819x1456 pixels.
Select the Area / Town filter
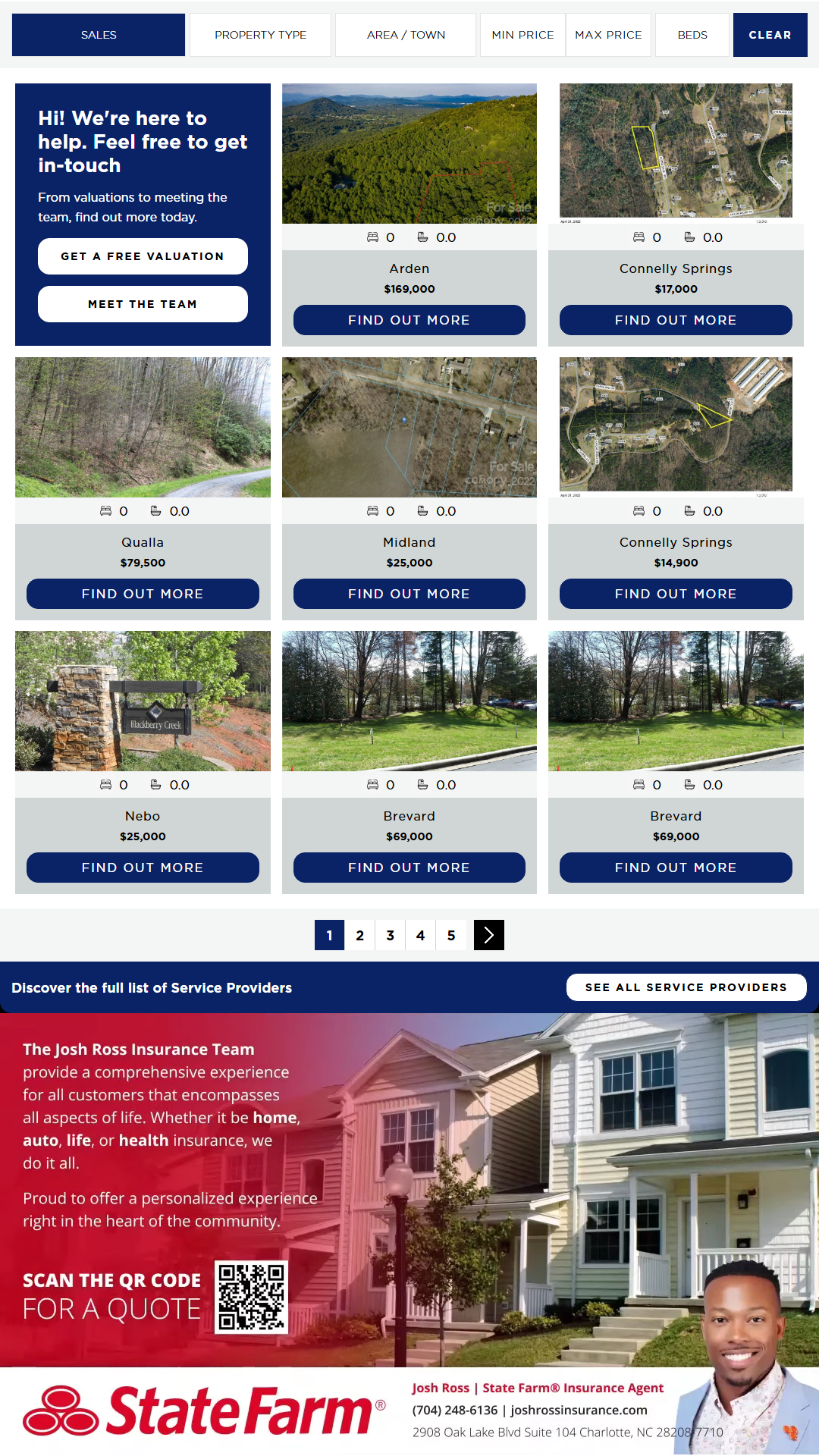(x=406, y=35)
